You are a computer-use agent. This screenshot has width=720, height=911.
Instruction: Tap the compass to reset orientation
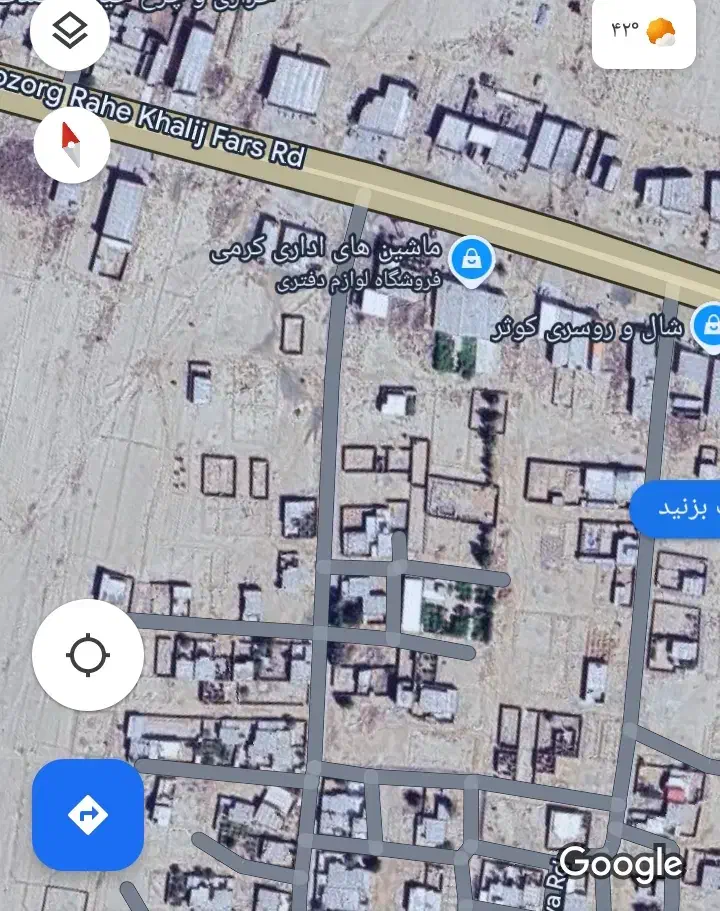71,144
